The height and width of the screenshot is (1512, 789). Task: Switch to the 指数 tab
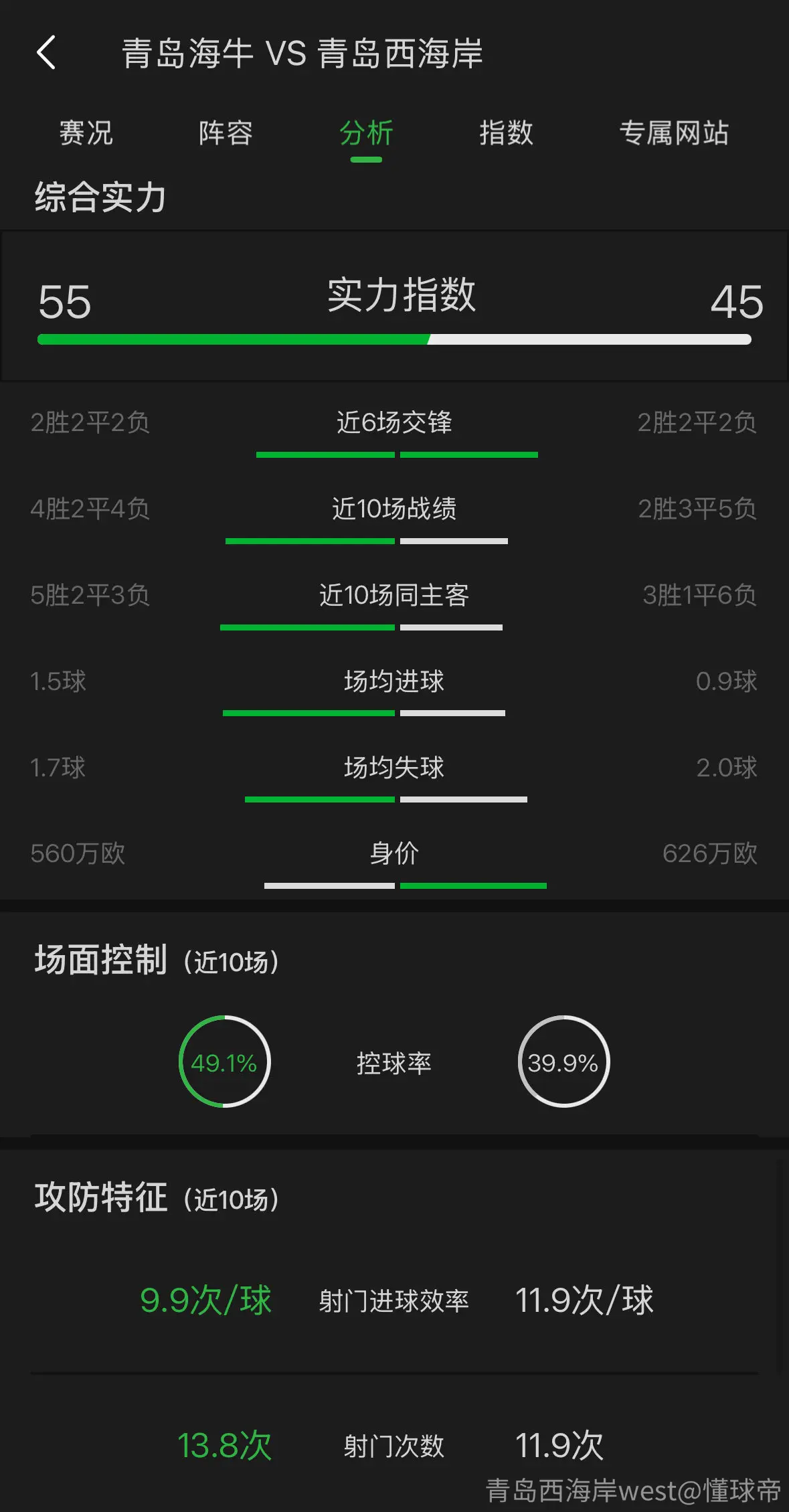[506, 133]
